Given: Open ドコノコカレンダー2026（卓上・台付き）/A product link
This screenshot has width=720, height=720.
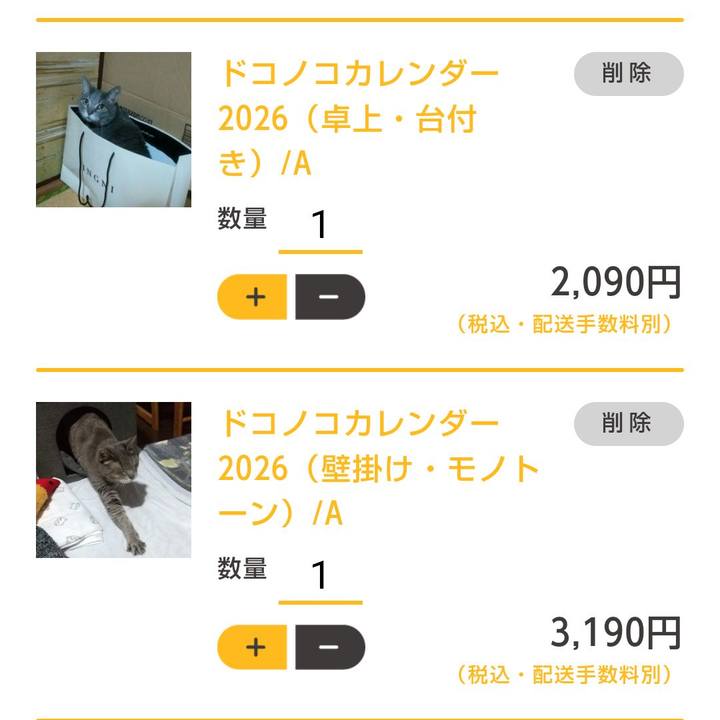Looking at the screenshot, I should pyautogui.click(x=357, y=118).
